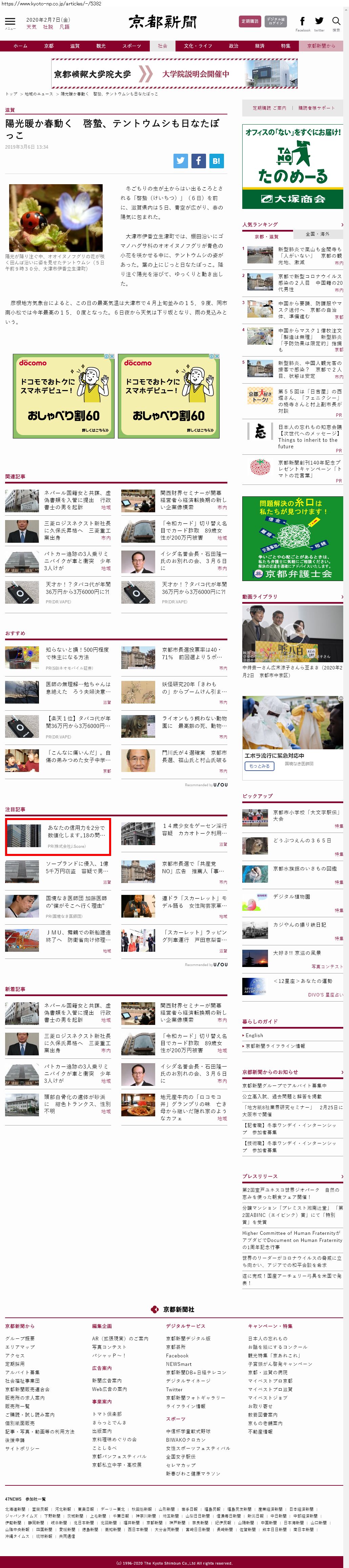Select the 経済 navigation tab
Viewport: 349px width, 1568px height.
(260, 46)
